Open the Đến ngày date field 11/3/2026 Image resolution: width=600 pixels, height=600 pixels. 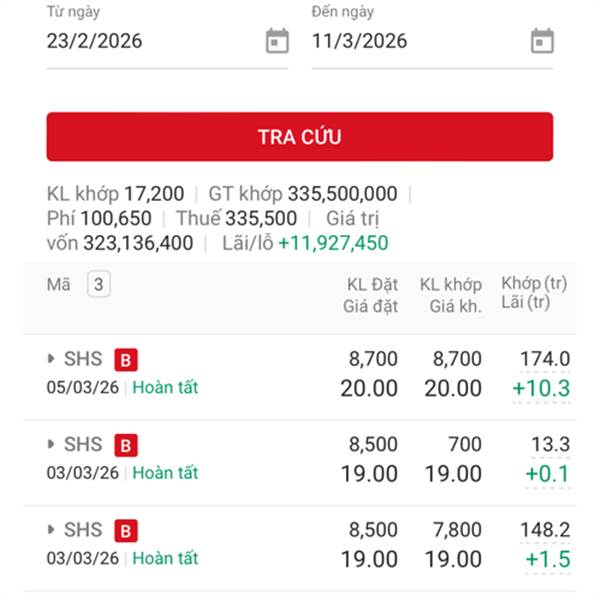(x=432, y=41)
